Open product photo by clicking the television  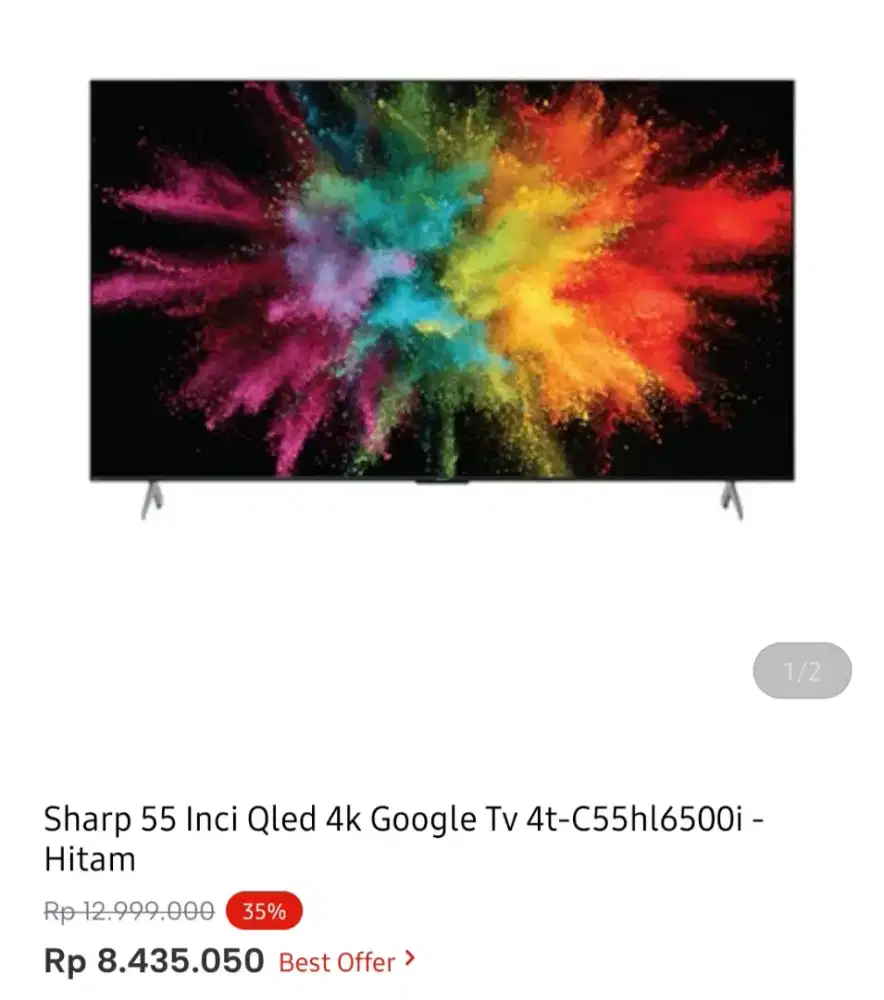coord(440,290)
